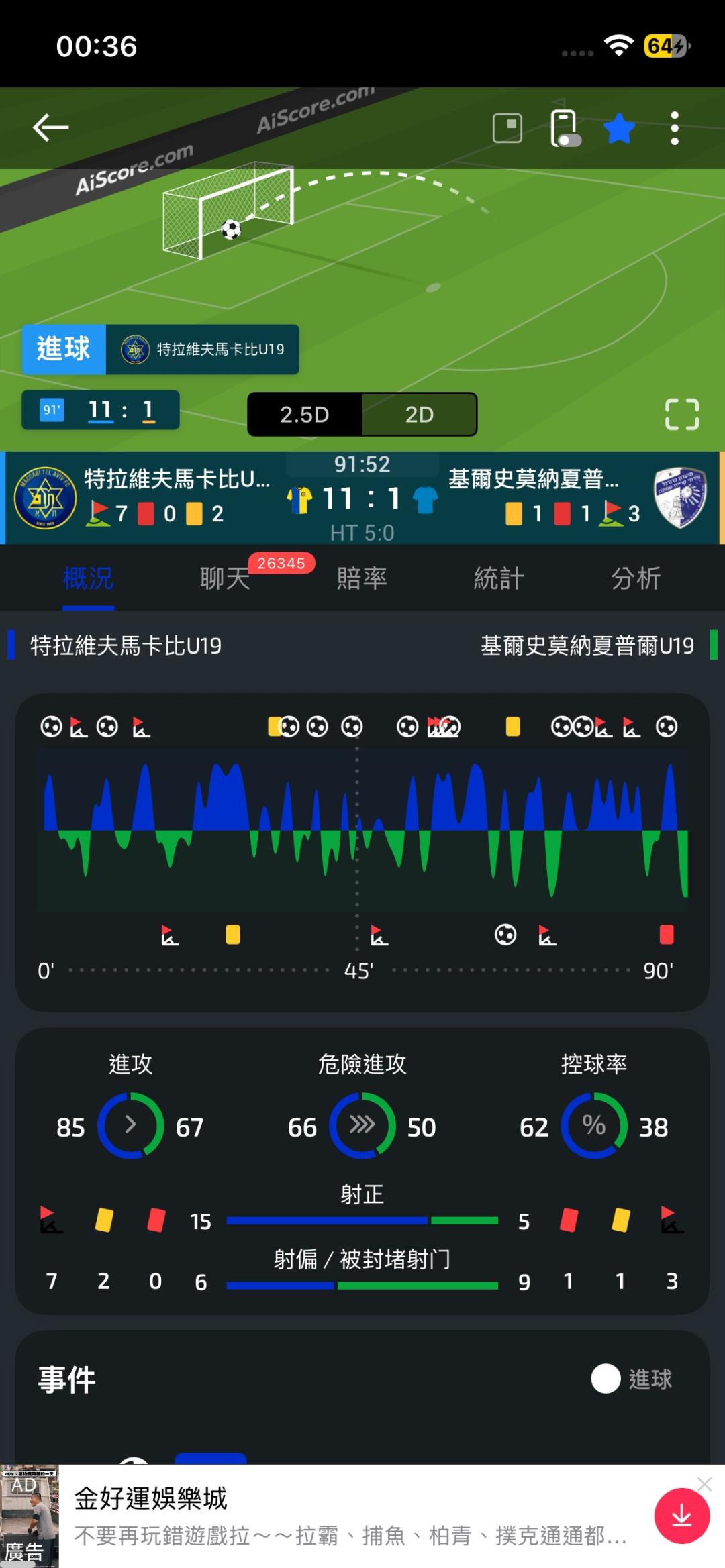
Task: Download 金好運娛樂城 from the ad
Action: (682, 1516)
